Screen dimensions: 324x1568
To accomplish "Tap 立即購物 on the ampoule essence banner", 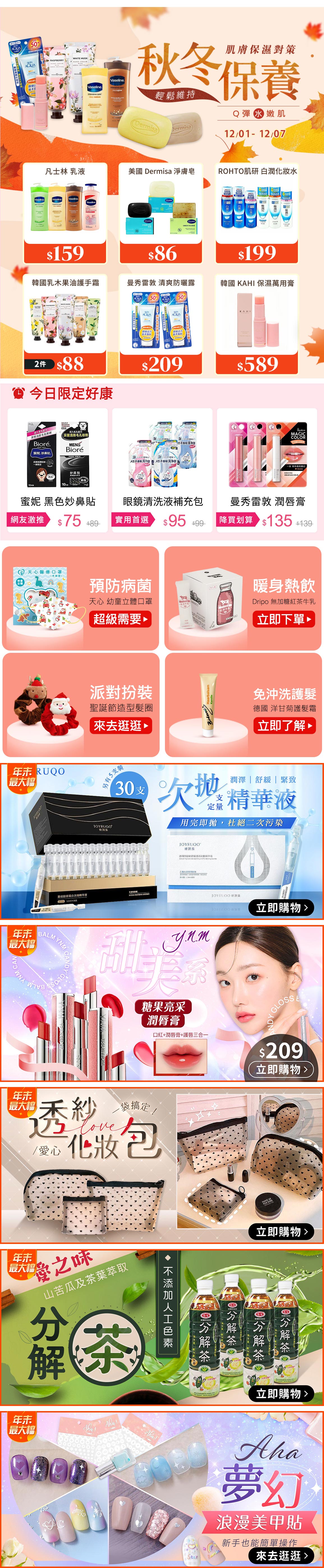I will (x=281, y=908).
